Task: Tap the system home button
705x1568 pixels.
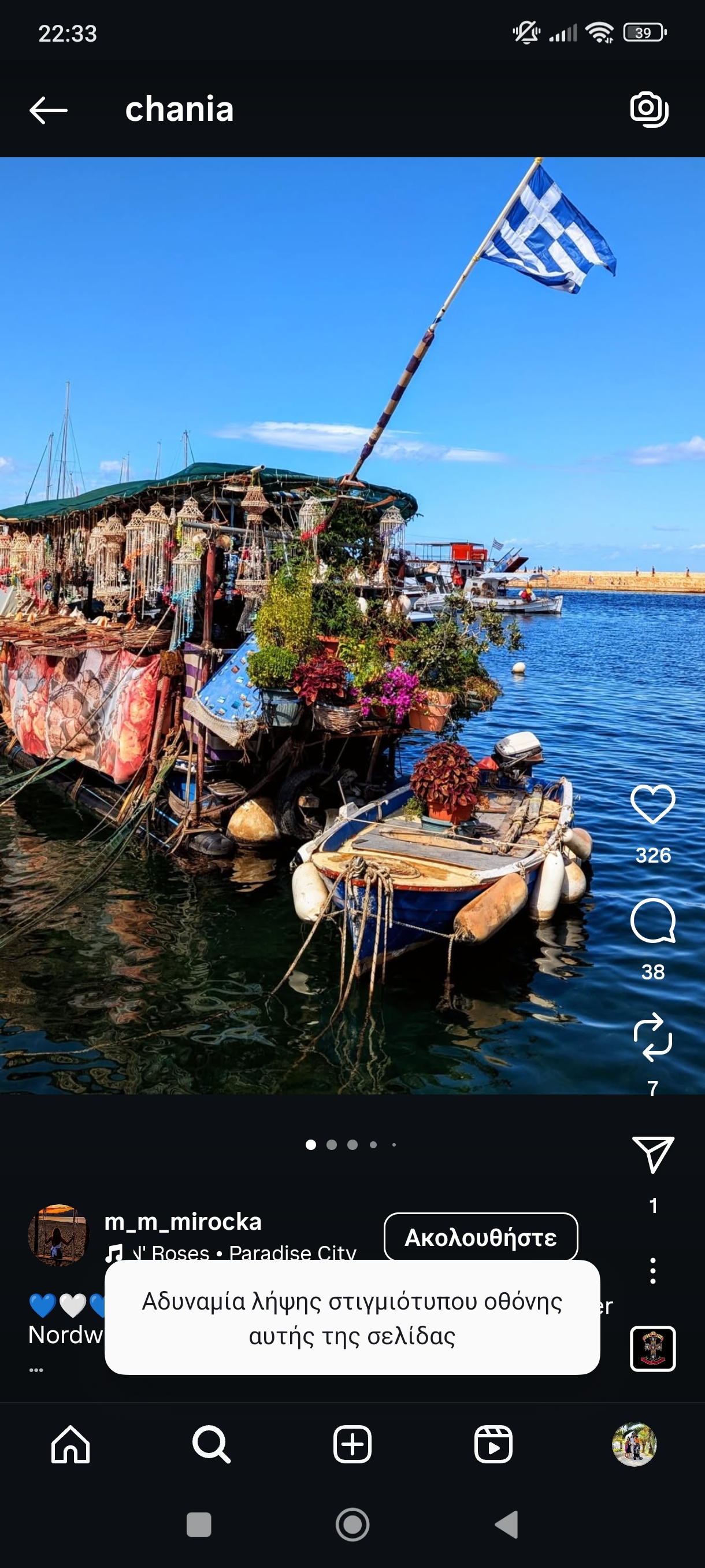Action: coord(352,1524)
